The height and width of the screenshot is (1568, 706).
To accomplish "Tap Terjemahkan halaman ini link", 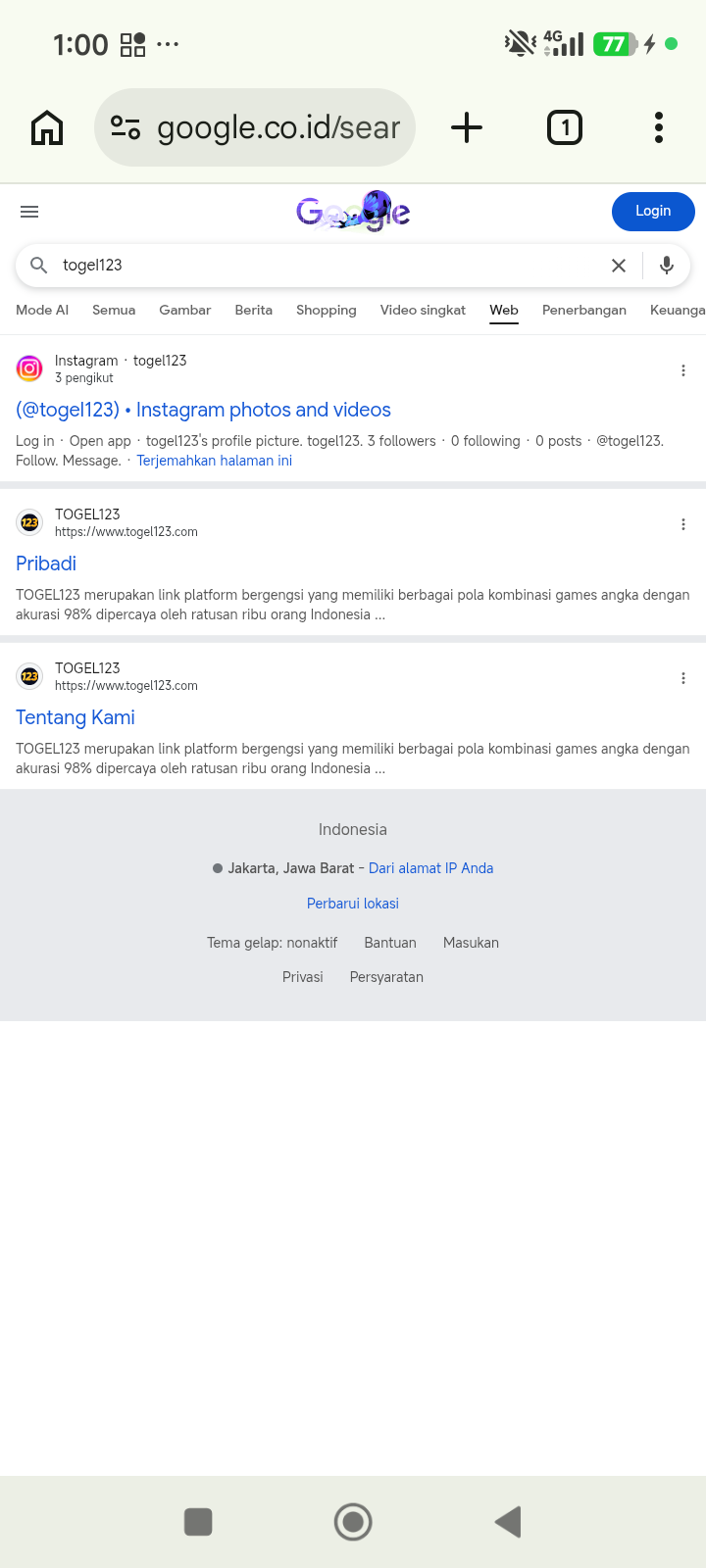I will [x=214, y=461].
